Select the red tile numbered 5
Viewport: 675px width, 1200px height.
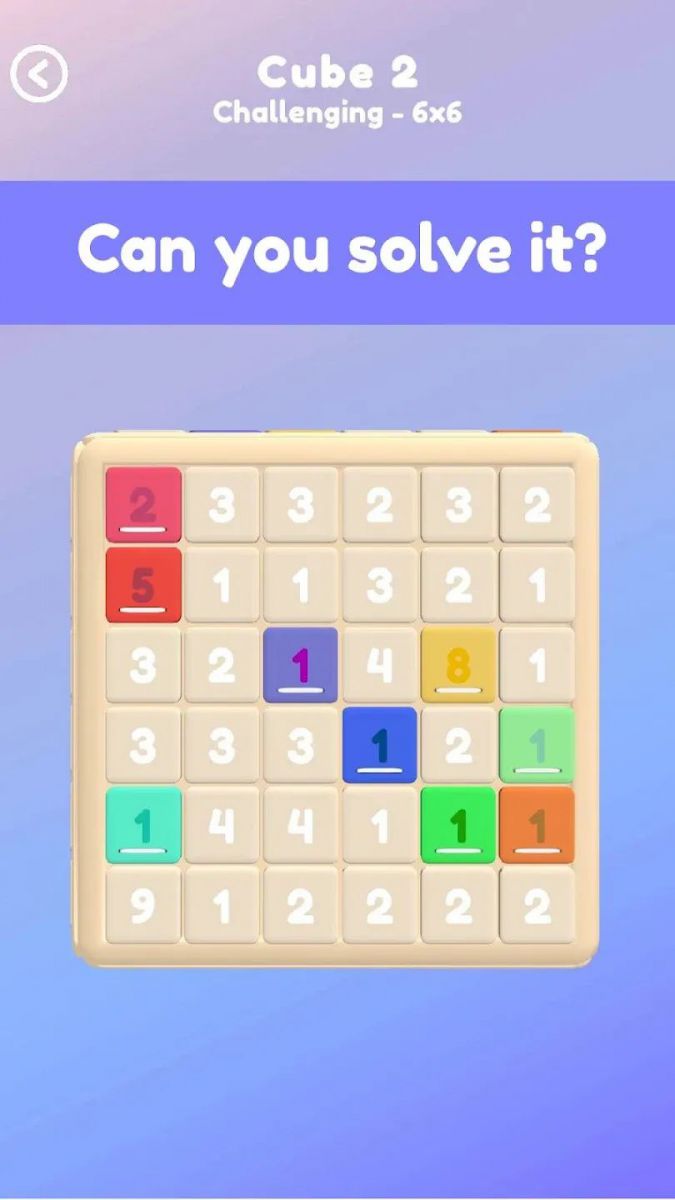coord(144,585)
